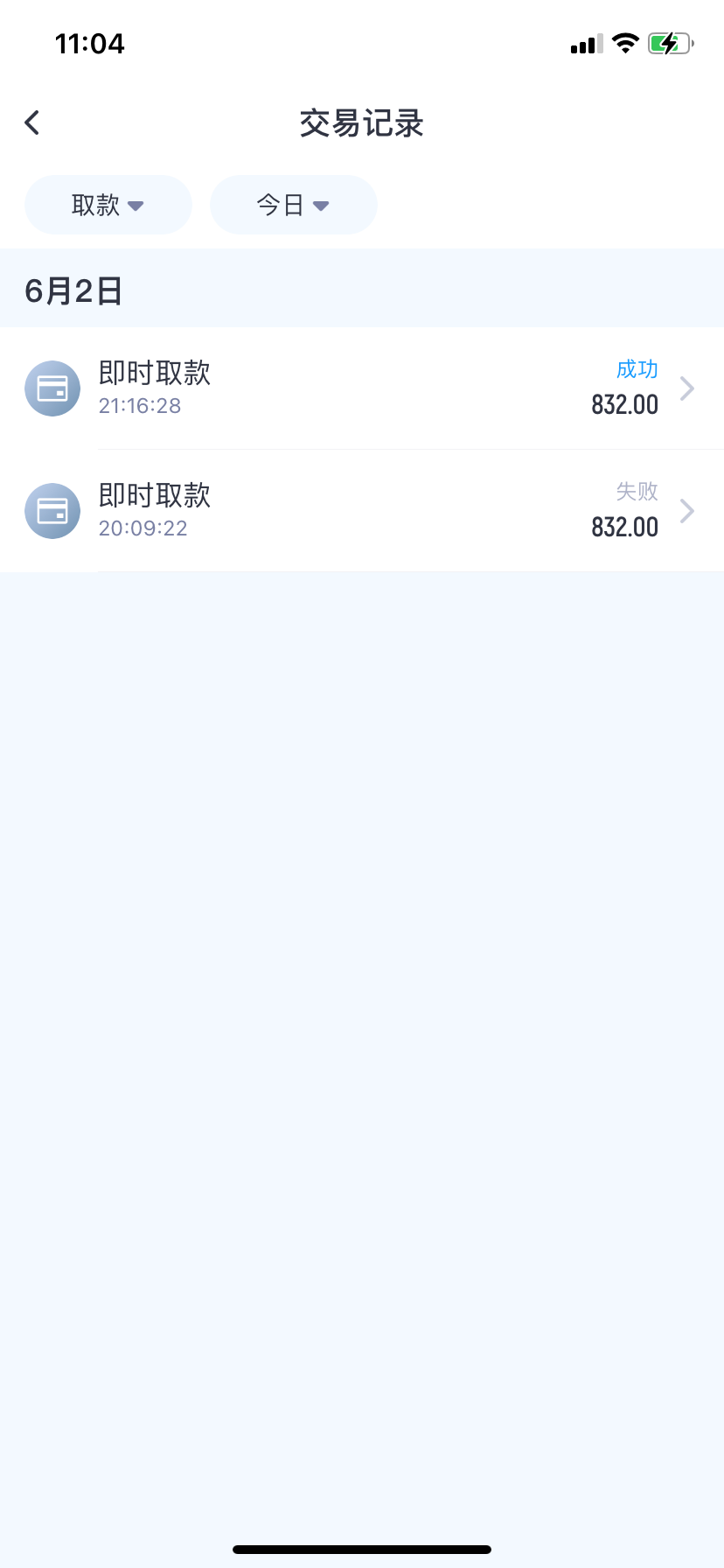Open the failed 即时取款 record at 20:09:22

click(362, 511)
